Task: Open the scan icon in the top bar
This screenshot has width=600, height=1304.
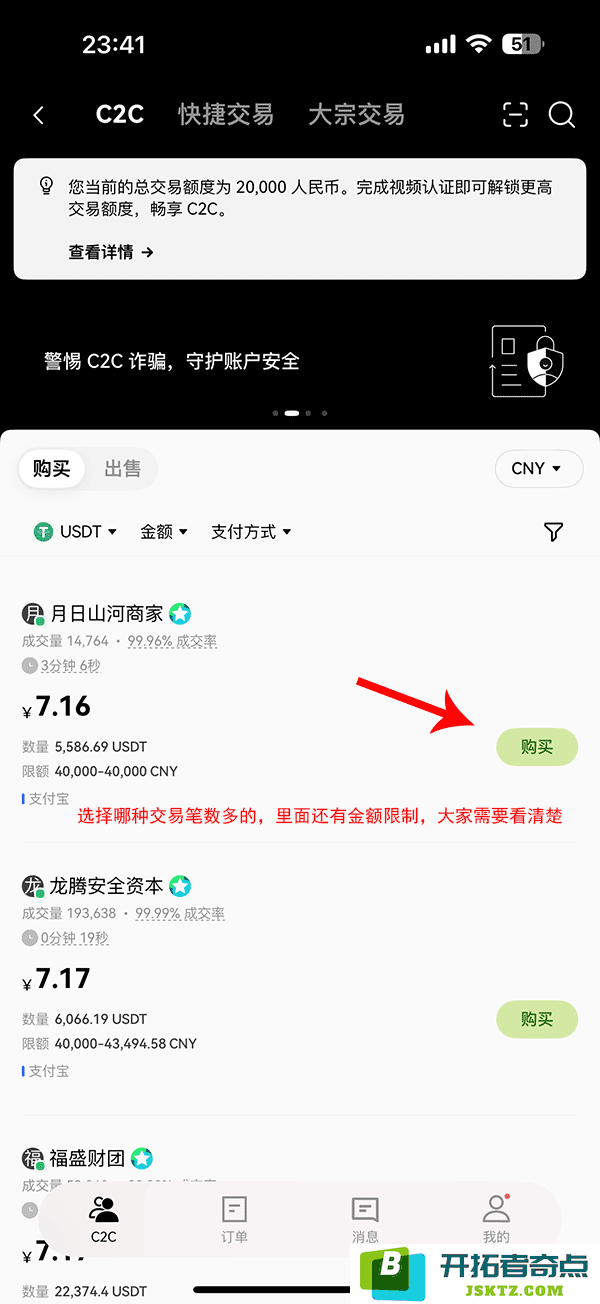Action: pyautogui.click(x=515, y=115)
